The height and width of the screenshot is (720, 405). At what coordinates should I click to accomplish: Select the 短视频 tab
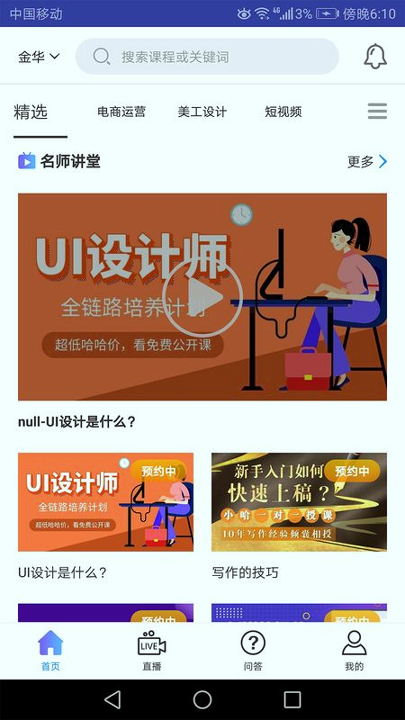click(283, 112)
